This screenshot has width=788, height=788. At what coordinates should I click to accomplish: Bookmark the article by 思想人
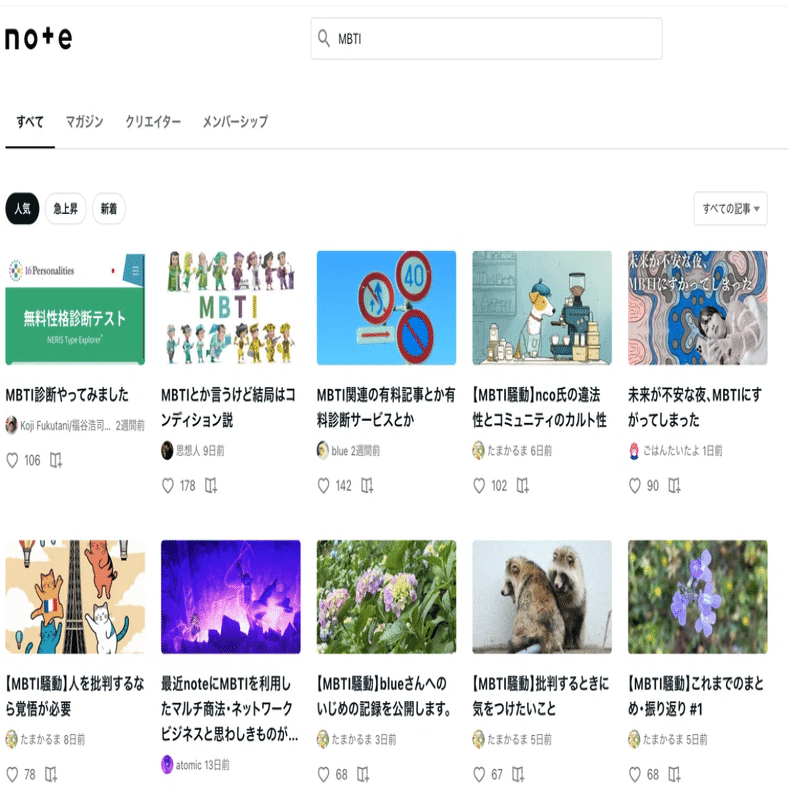[x=211, y=486]
